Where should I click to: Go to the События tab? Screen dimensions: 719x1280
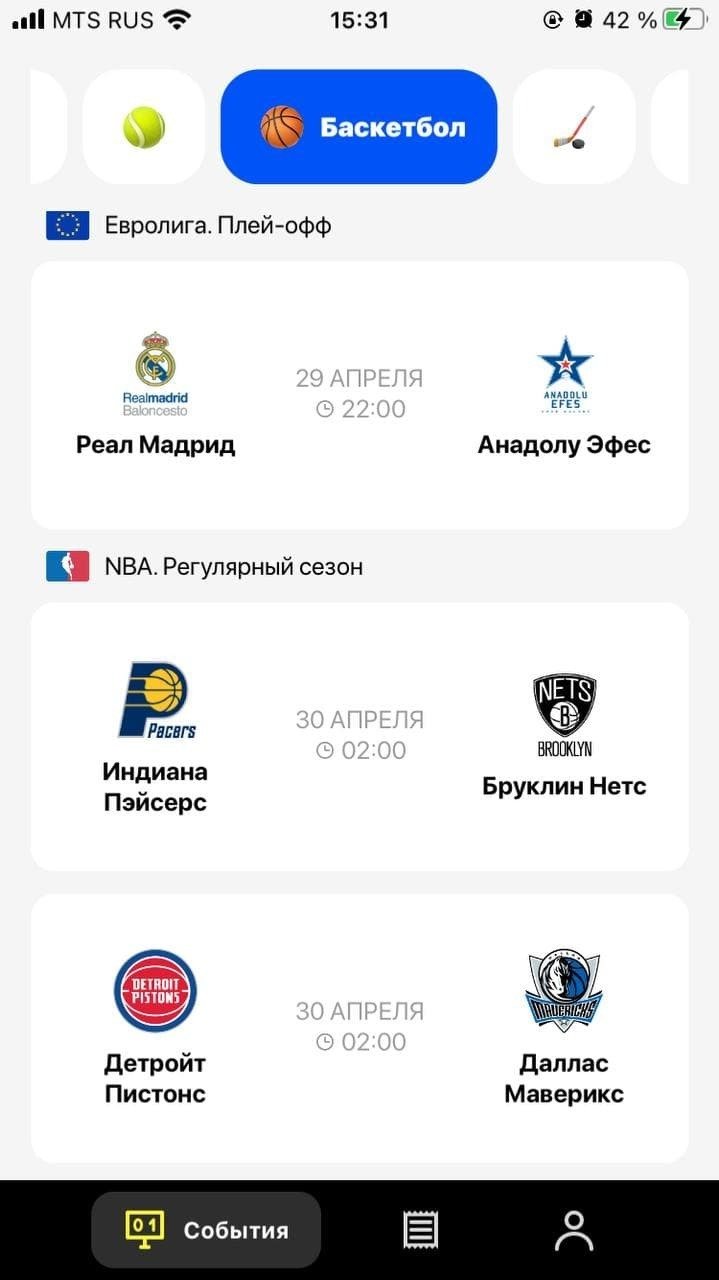[206, 1230]
